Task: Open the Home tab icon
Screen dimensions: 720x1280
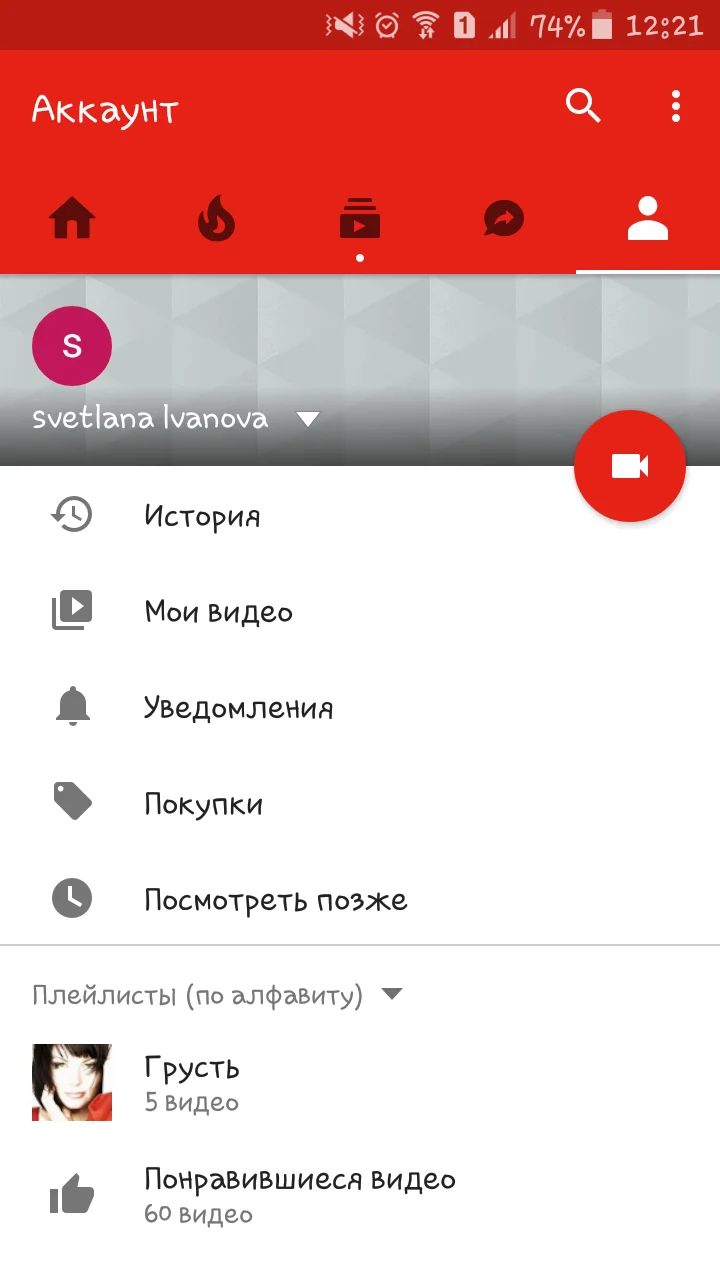Action: [71, 218]
